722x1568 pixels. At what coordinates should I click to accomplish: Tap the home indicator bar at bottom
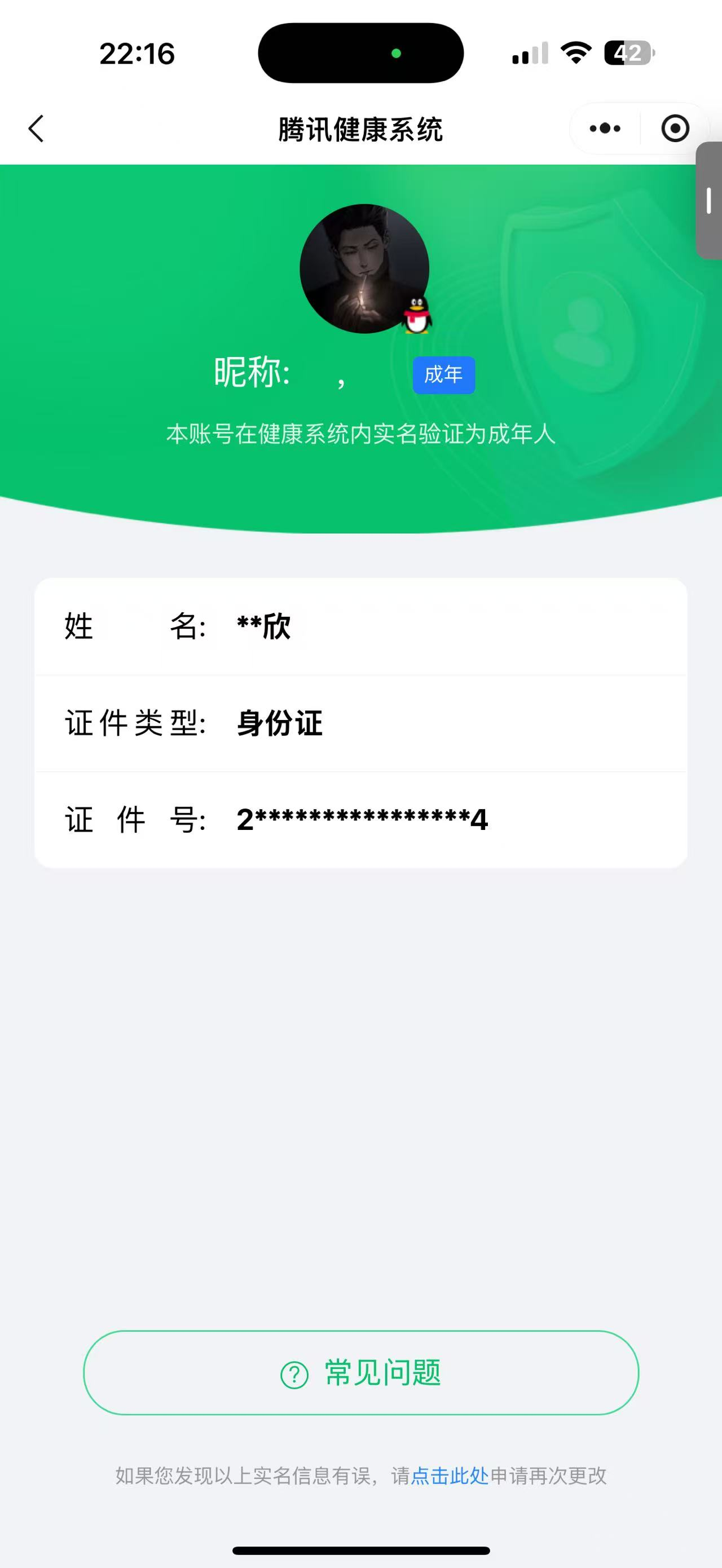point(361,1549)
